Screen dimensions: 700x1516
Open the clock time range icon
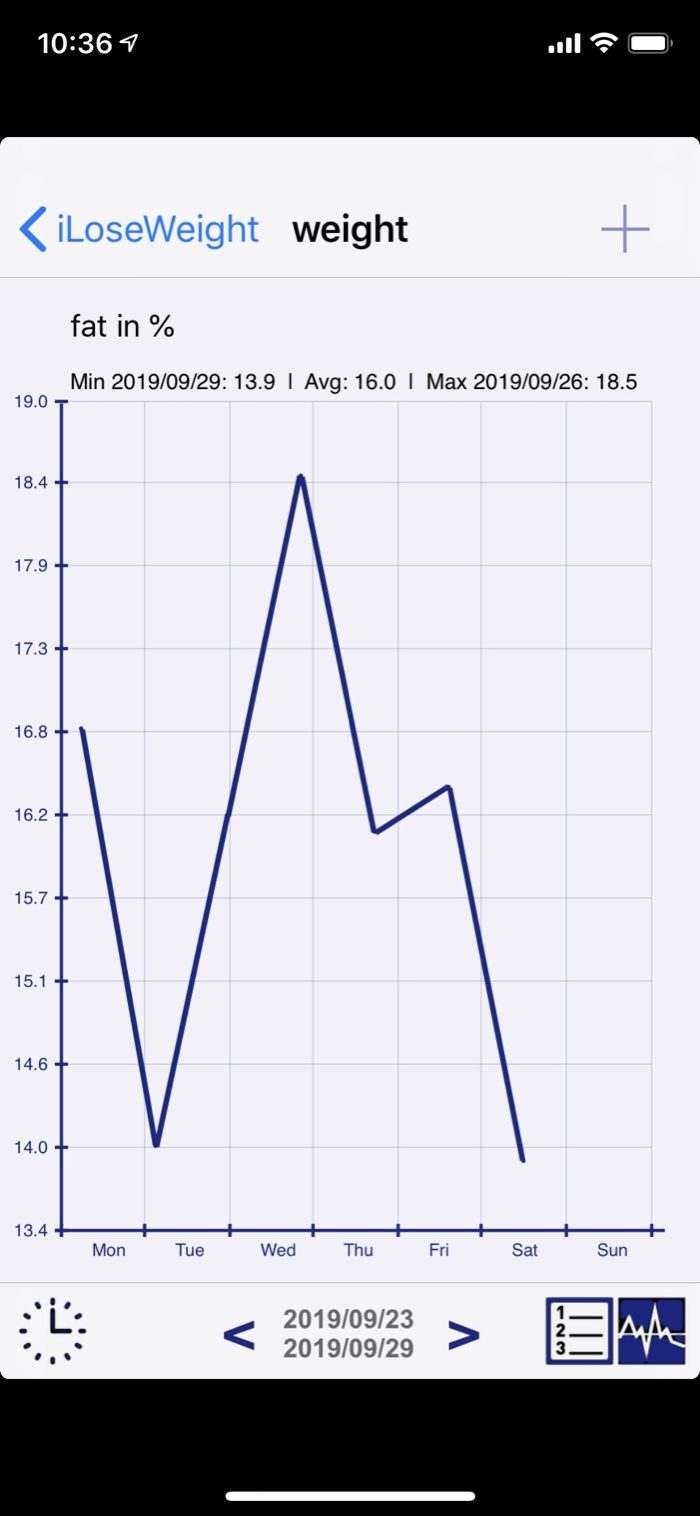click(x=53, y=1331)
